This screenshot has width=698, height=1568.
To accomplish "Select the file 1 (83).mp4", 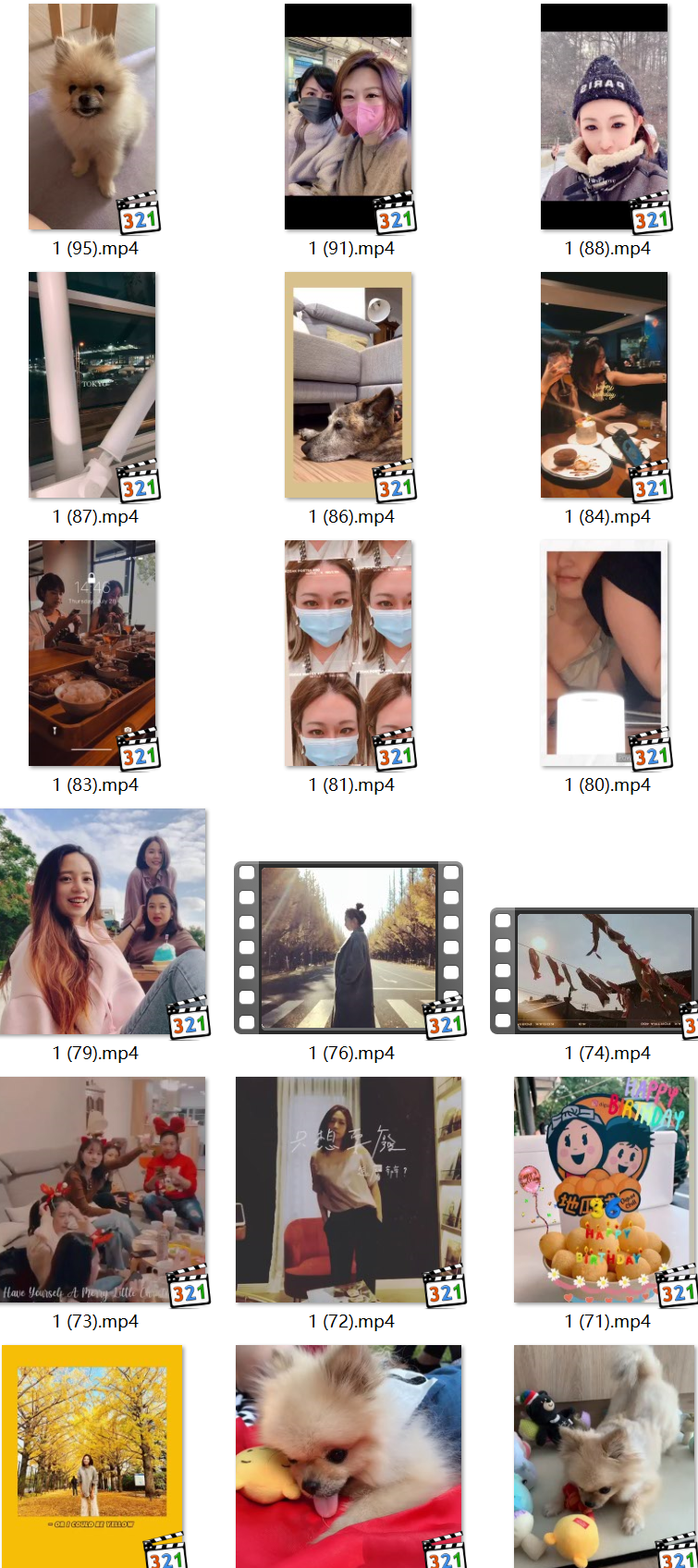I will click(x=92, y=654).
